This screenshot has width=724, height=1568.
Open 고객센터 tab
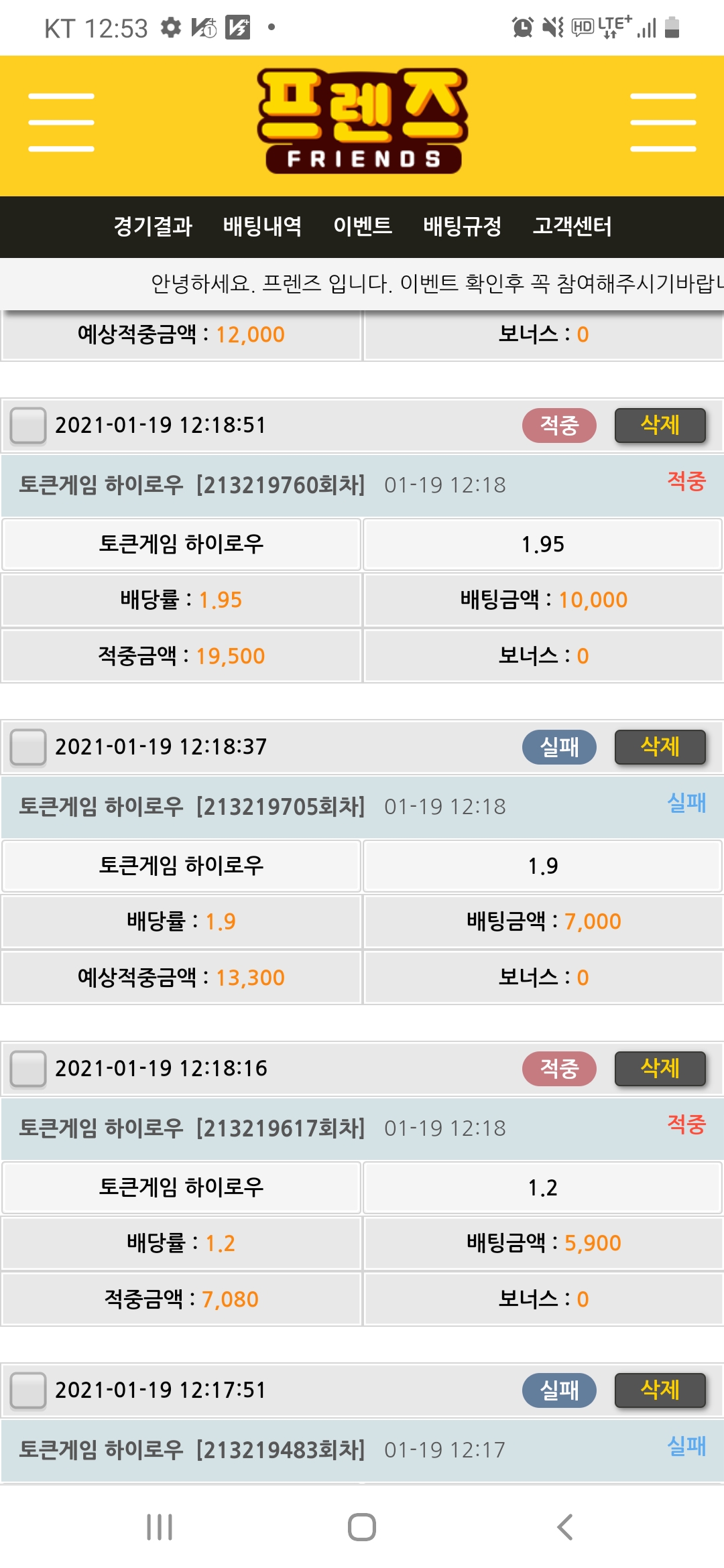[x=572, y=226]
